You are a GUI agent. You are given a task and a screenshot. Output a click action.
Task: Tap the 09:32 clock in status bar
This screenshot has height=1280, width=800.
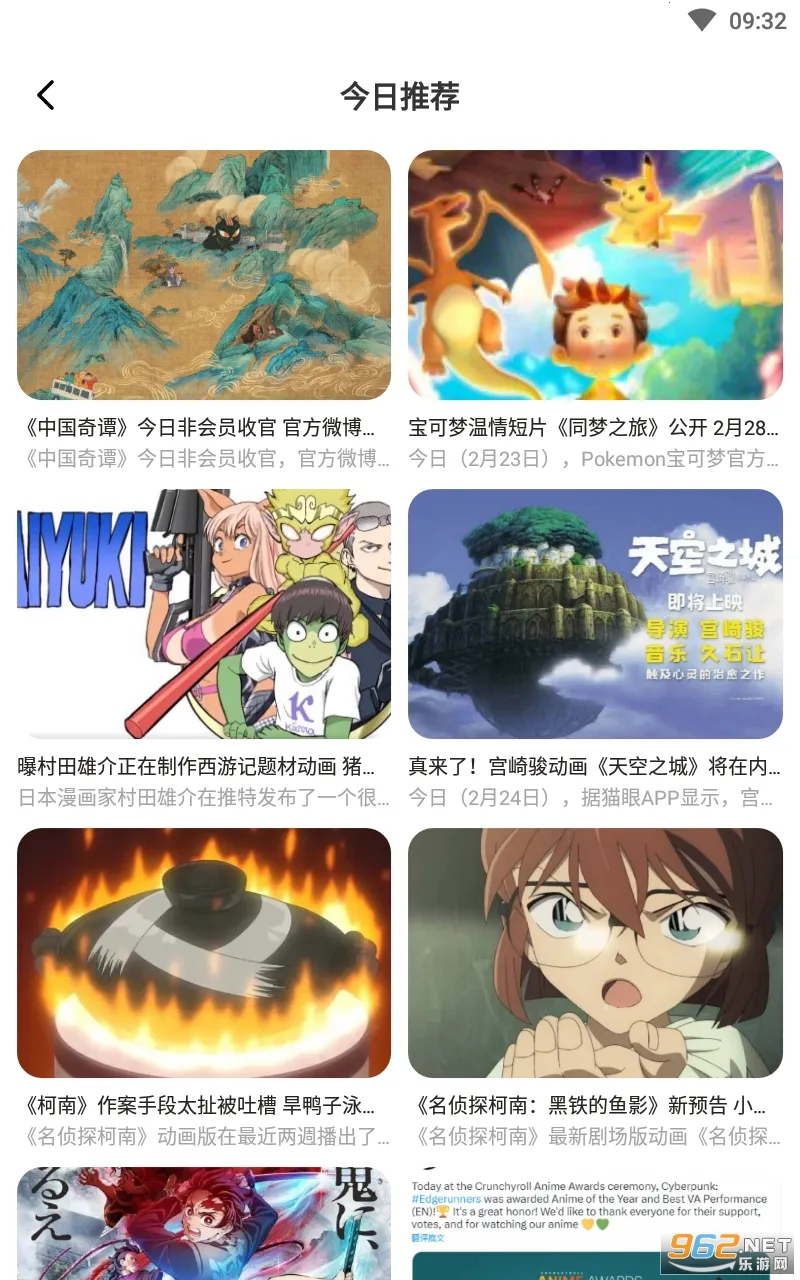(x=759, y=20)
